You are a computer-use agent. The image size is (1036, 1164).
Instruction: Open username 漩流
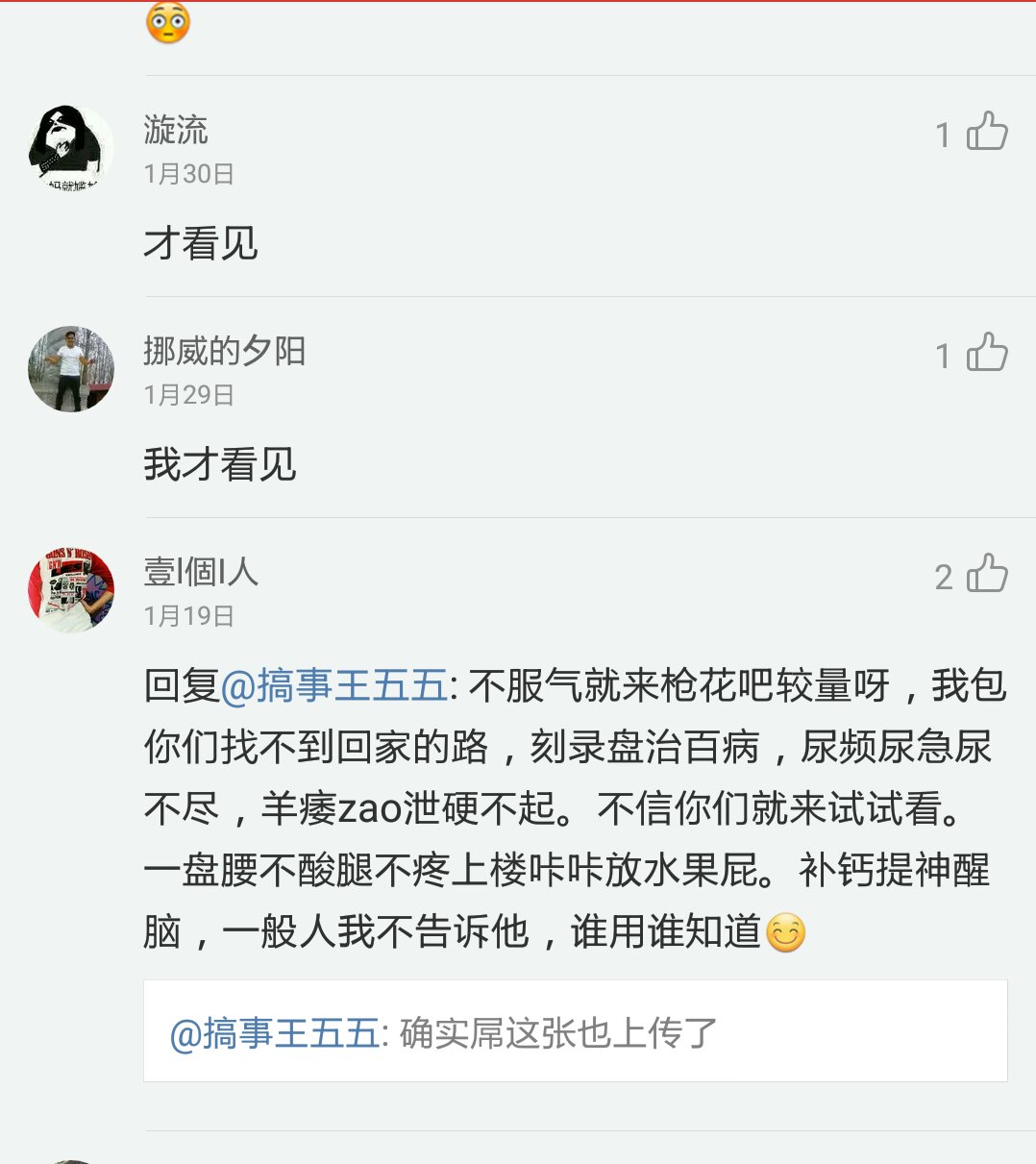click(x=176, y=130)
